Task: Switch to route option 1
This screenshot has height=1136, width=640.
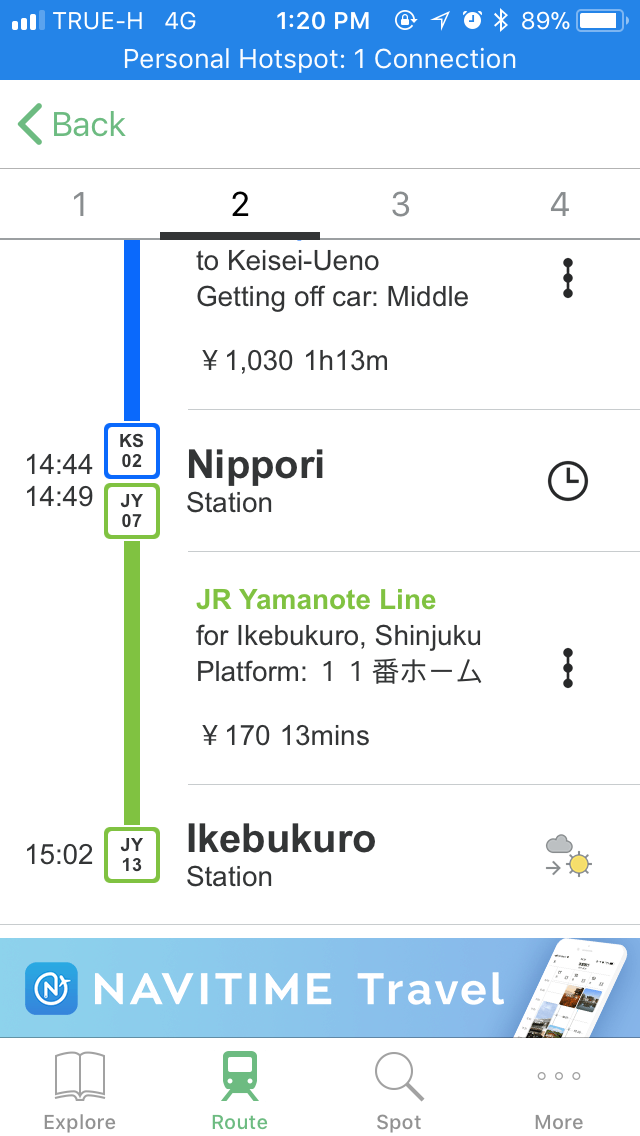Action: (80, 204)
